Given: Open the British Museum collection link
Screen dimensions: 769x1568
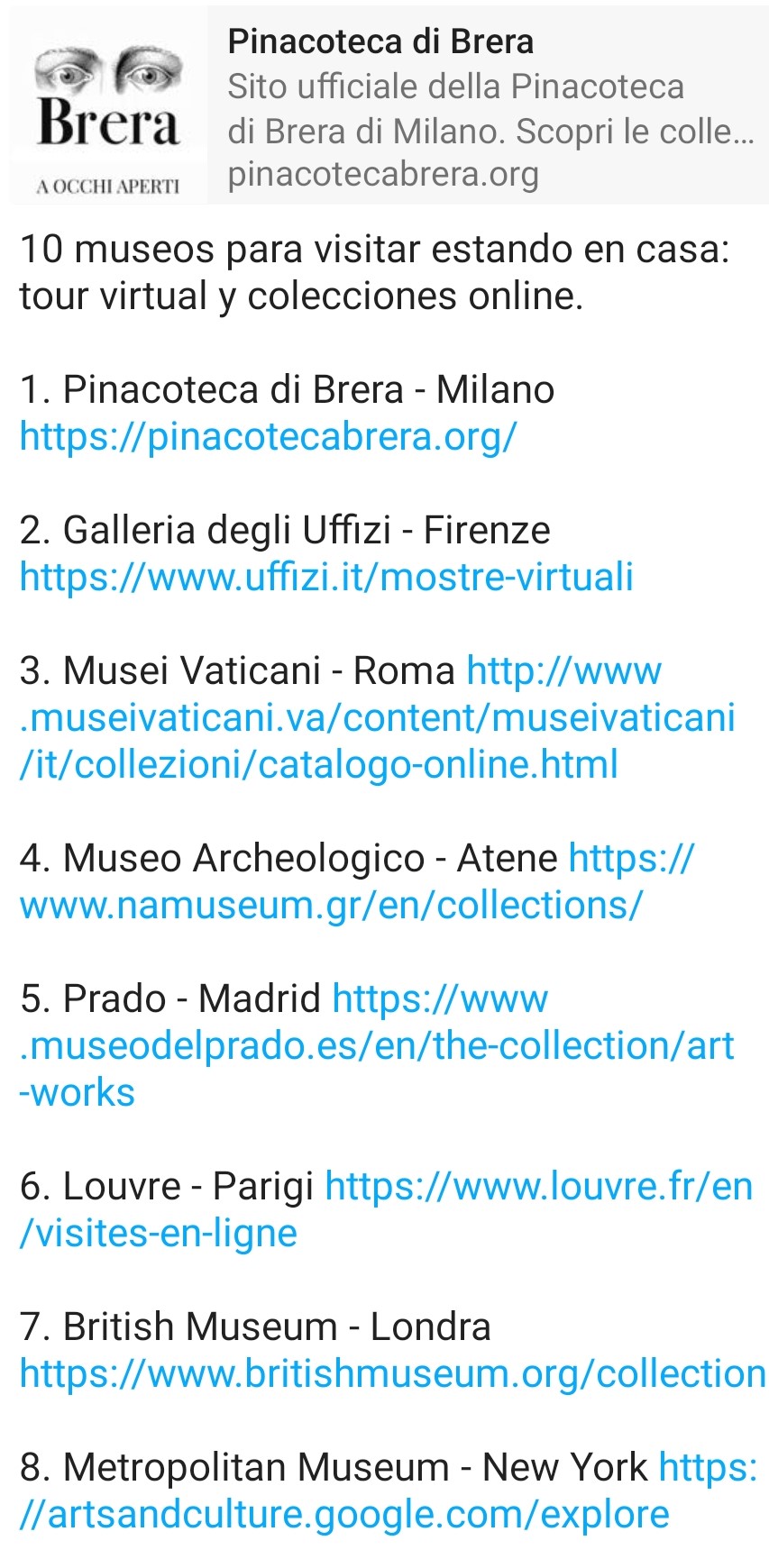Looking at the screenshot, I should point(393,1374).
